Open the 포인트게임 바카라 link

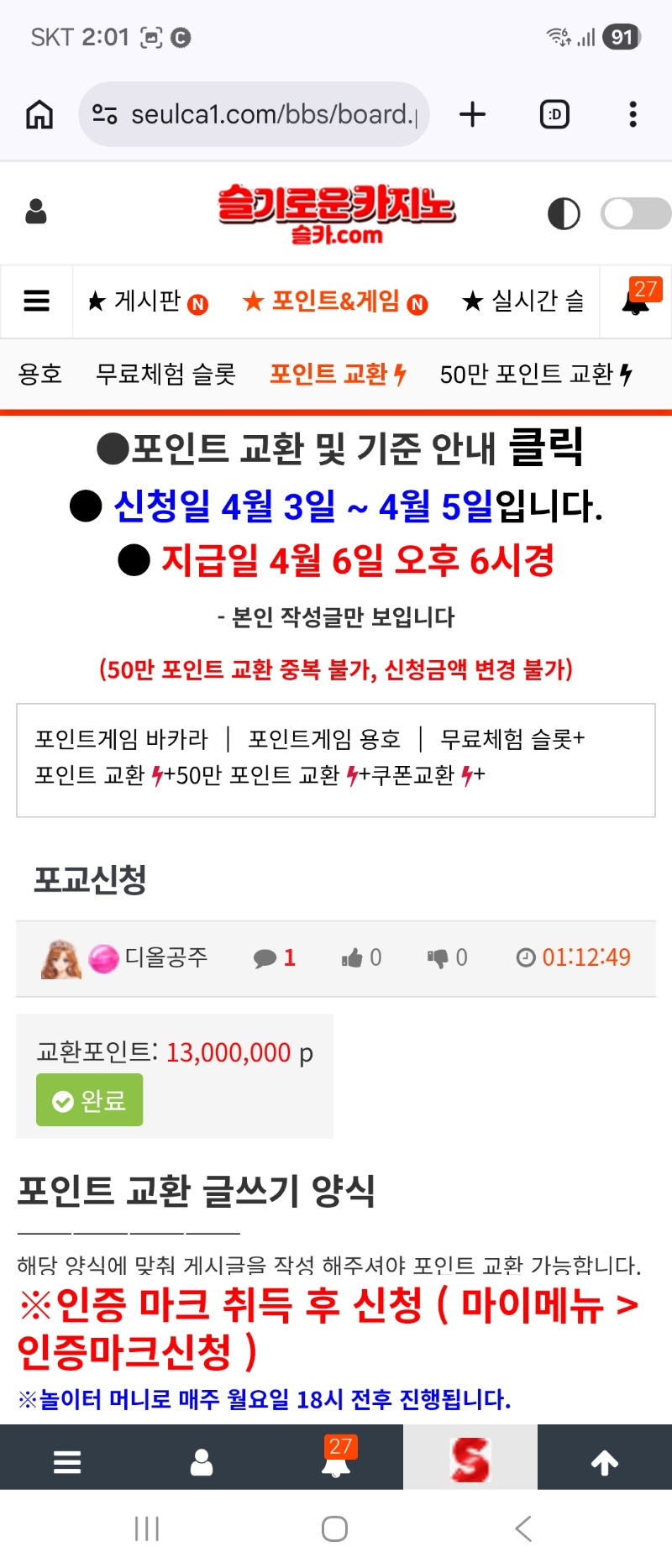[x=121, y=739]
